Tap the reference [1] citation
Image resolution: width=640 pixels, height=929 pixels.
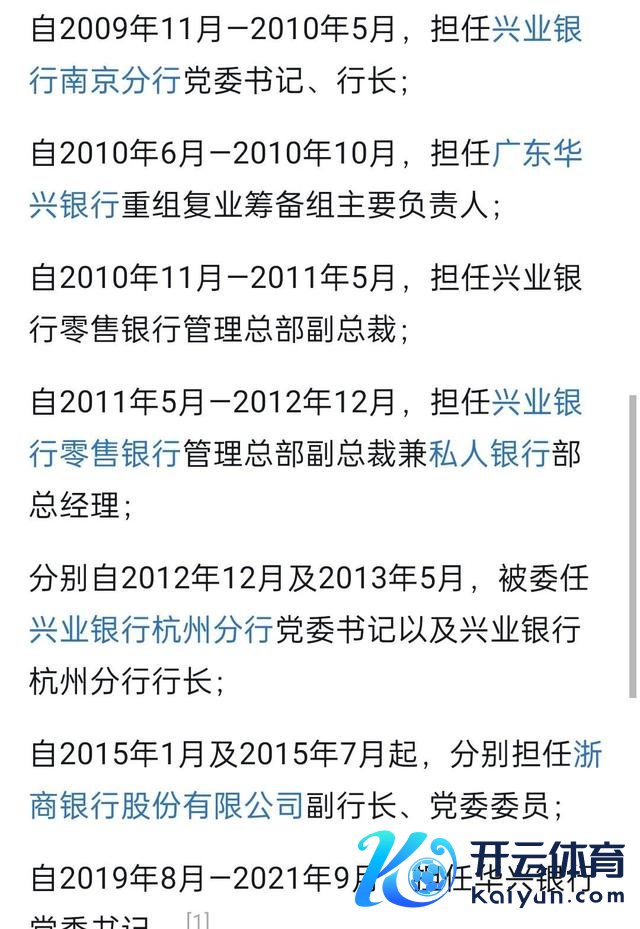(197, 919)
